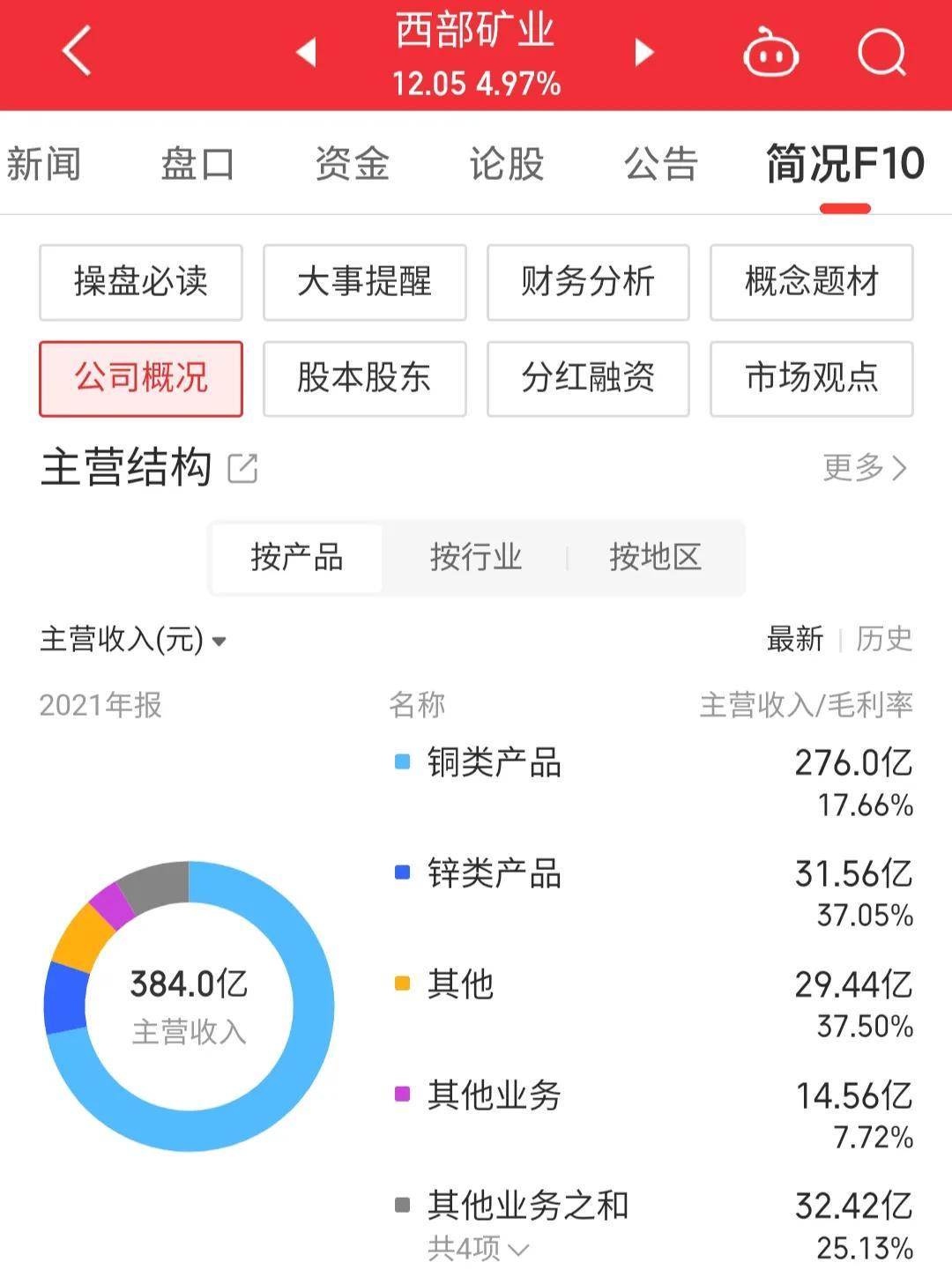Open the 资金 tab

pyautogui.click(x=350, y=163)
